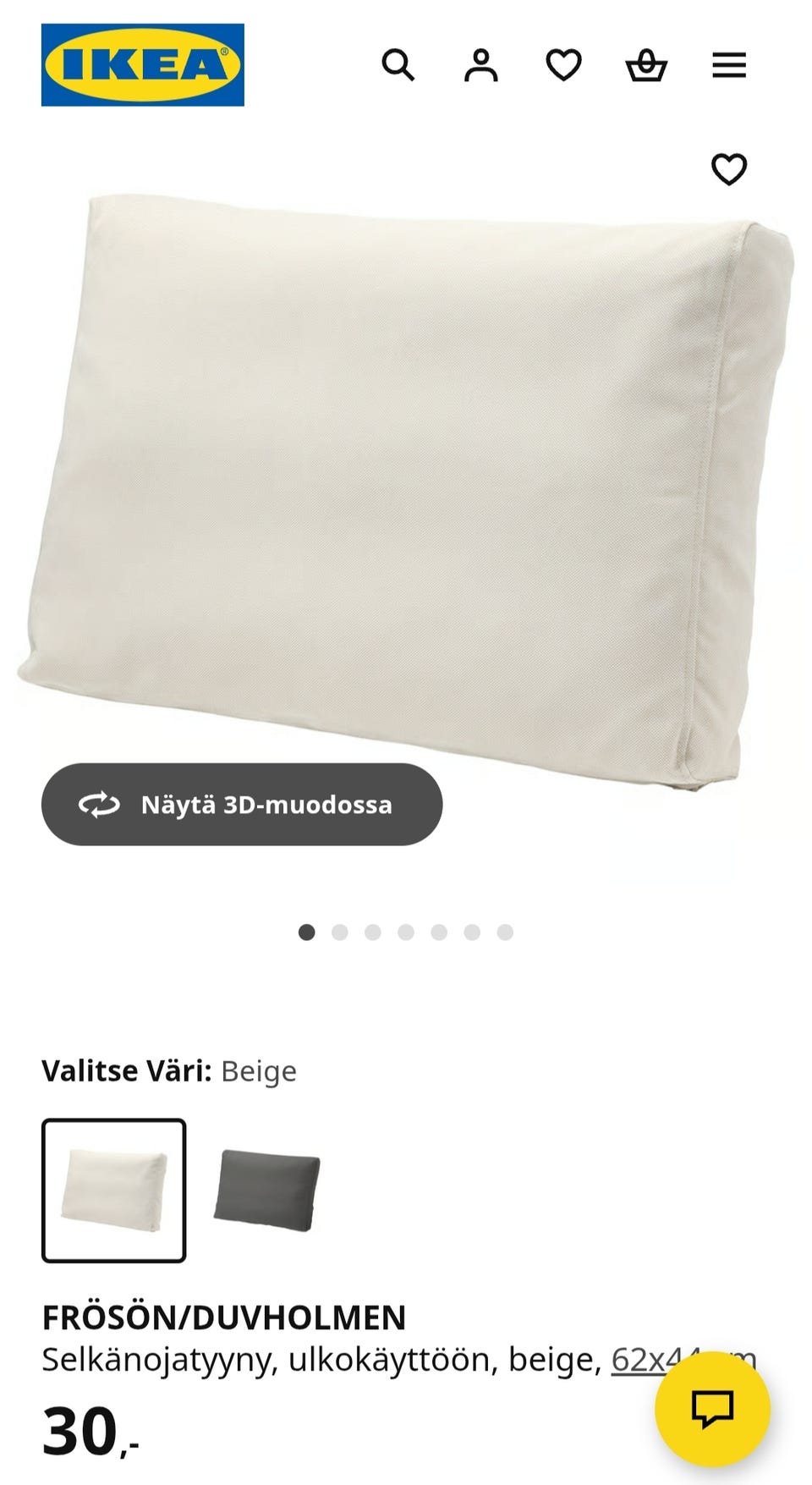Open the shopping basket icon
Viewport: 812px width, 1485px height.
coord(645,66)
